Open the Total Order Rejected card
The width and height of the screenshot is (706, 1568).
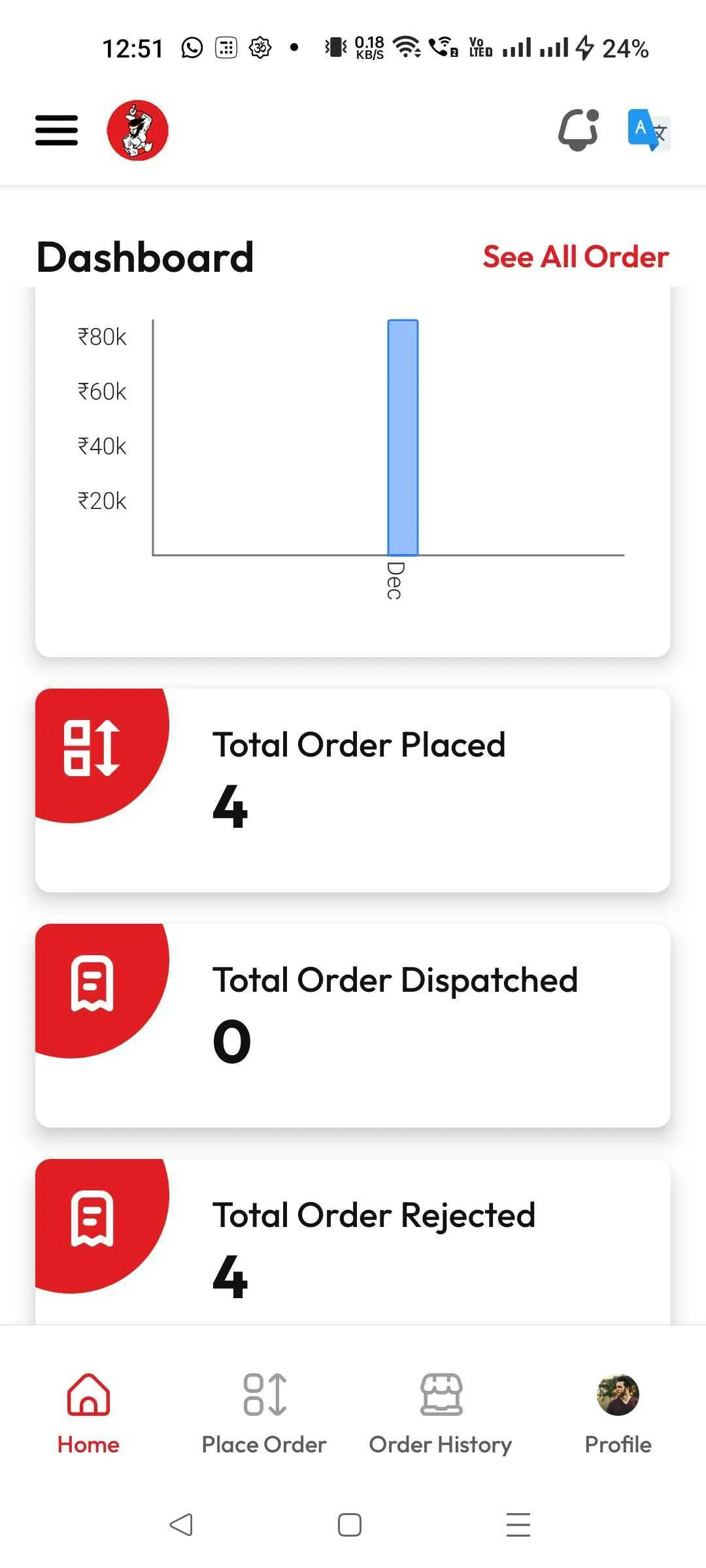[353, 1243]
